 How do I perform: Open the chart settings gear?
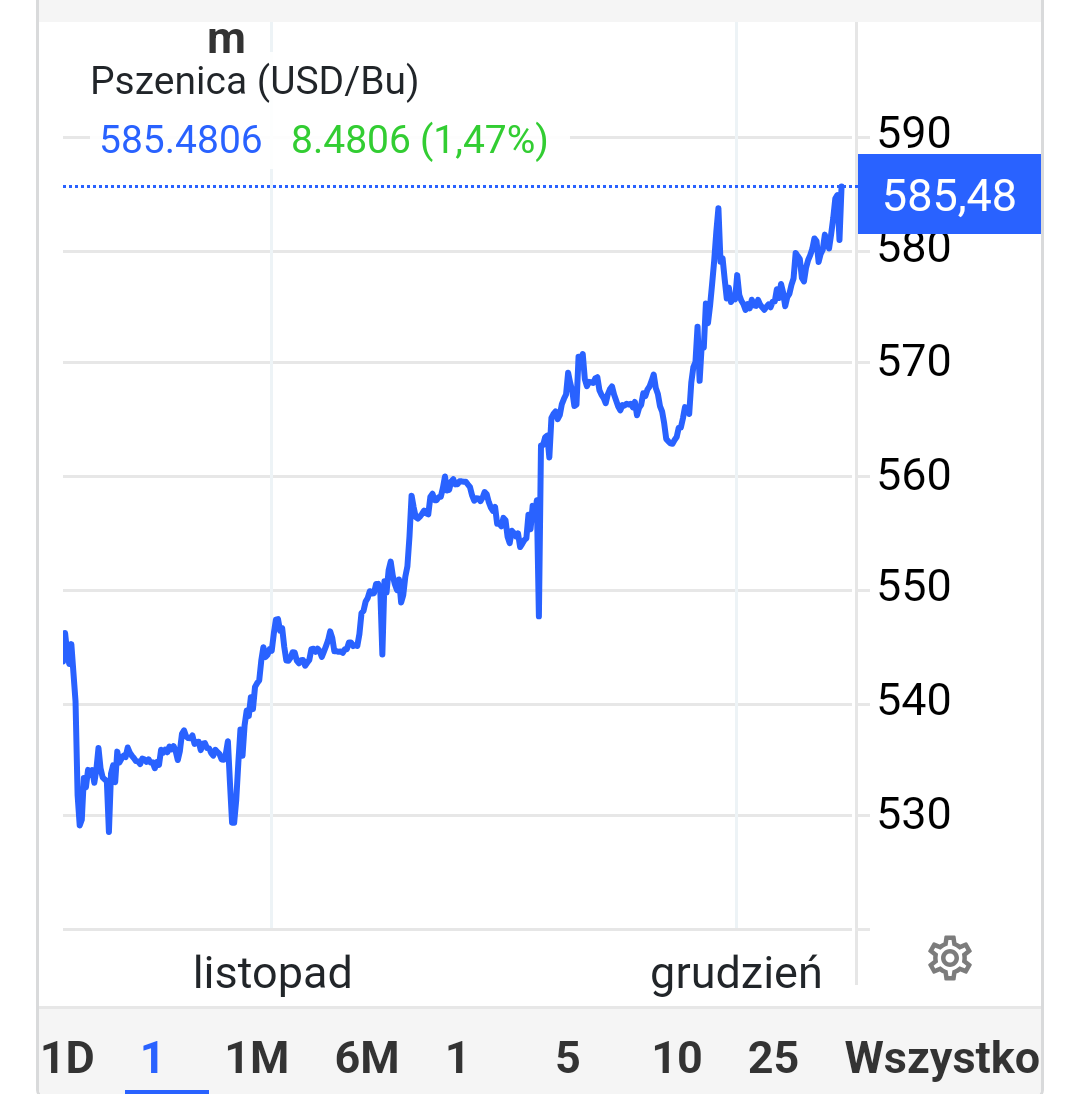coord(949,958)
